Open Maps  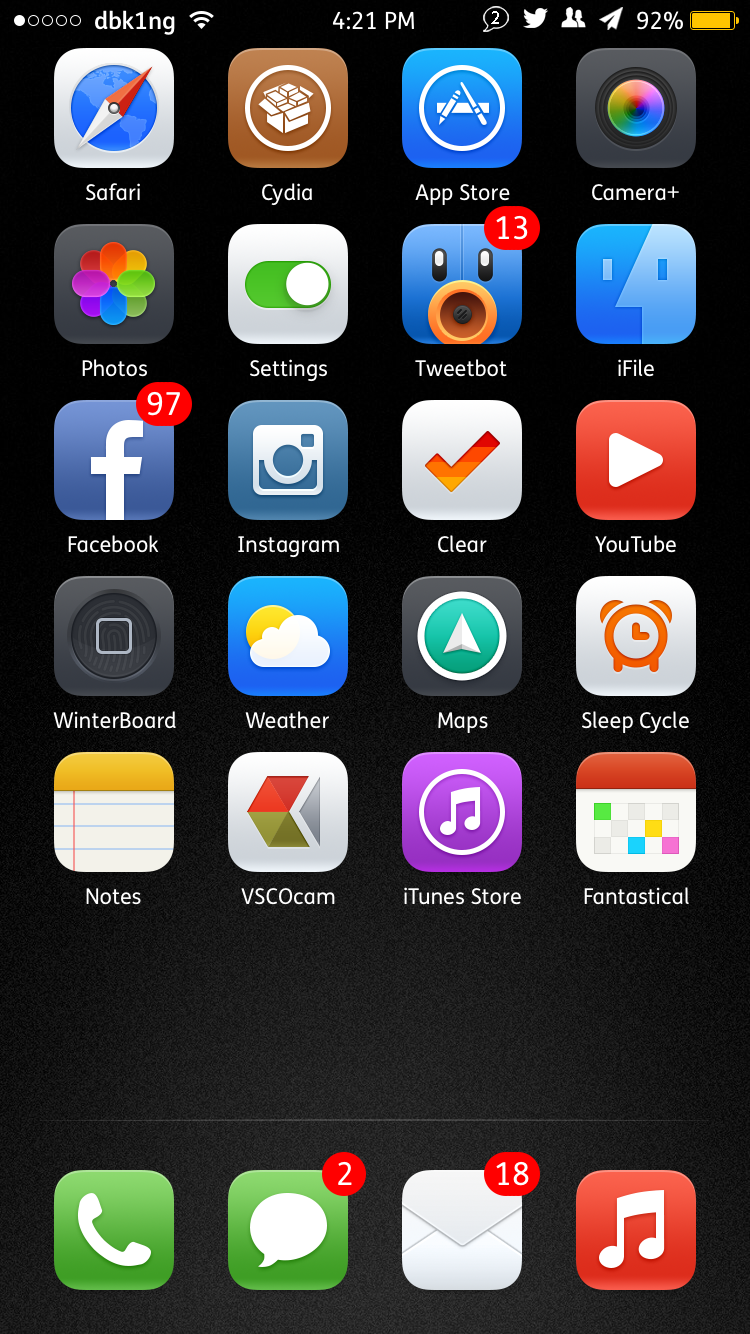pos(462,636)
